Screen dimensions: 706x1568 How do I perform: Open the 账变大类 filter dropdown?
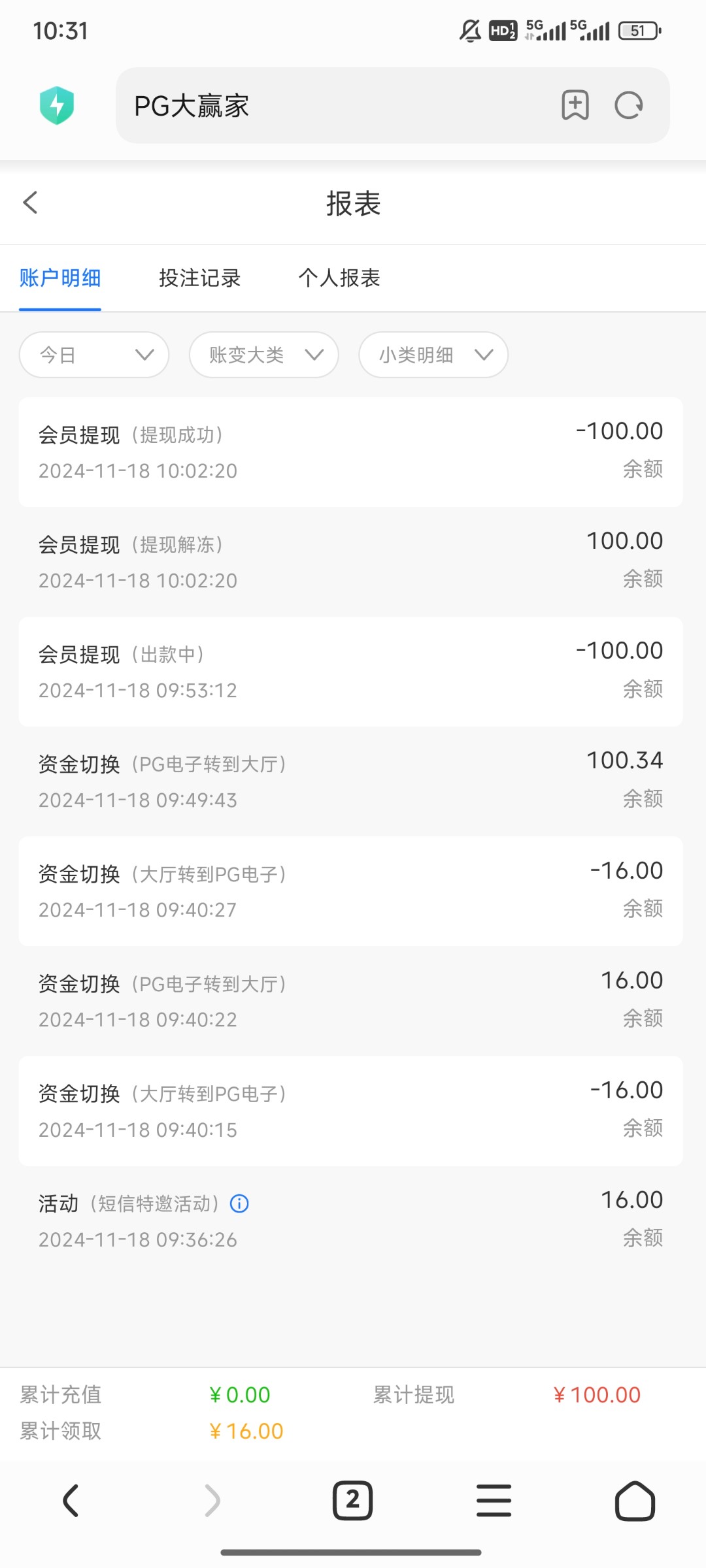pyautogui.click(x=264, y=355)
